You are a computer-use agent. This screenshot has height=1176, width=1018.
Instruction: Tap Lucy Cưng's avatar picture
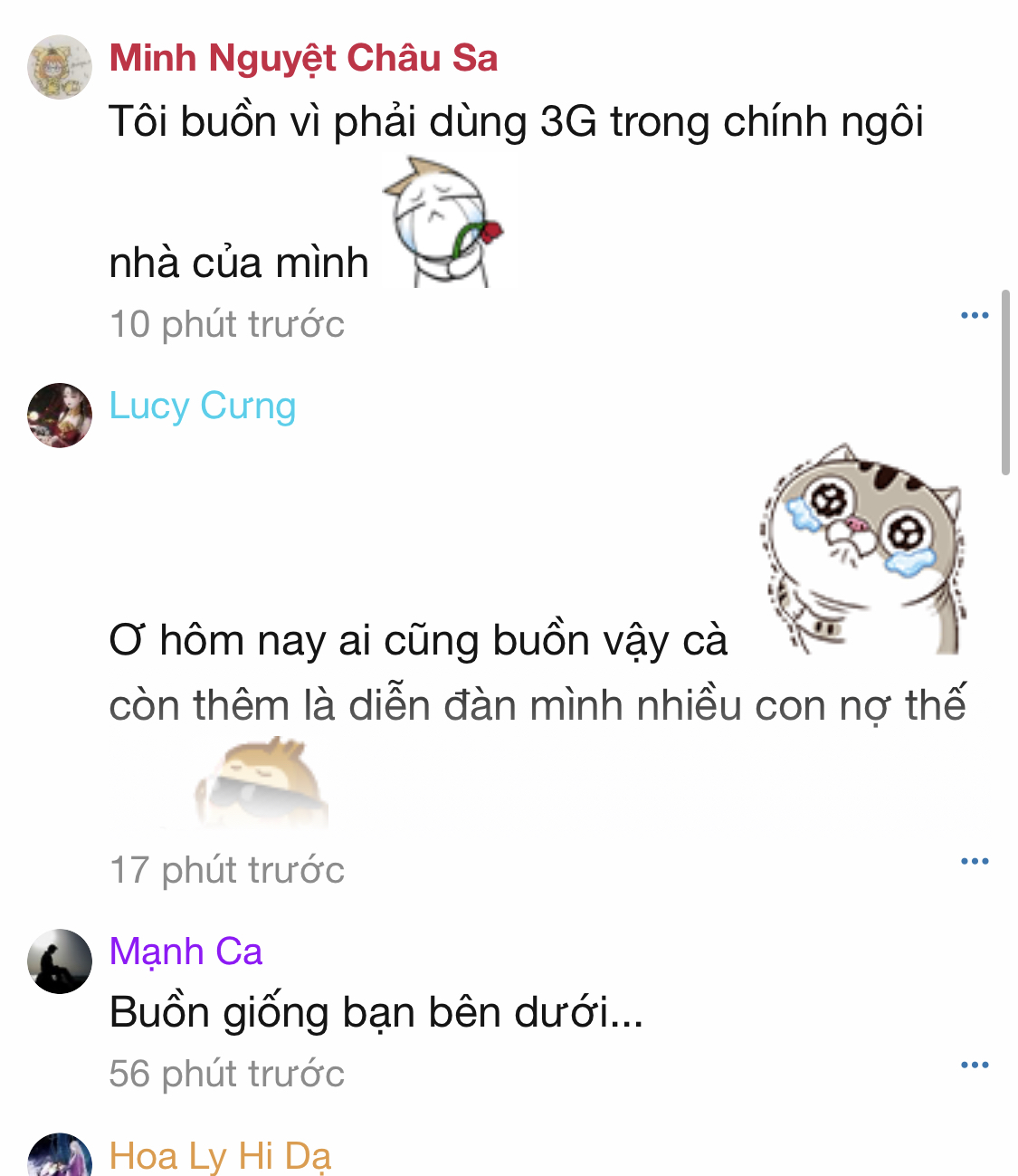[60, 415]
